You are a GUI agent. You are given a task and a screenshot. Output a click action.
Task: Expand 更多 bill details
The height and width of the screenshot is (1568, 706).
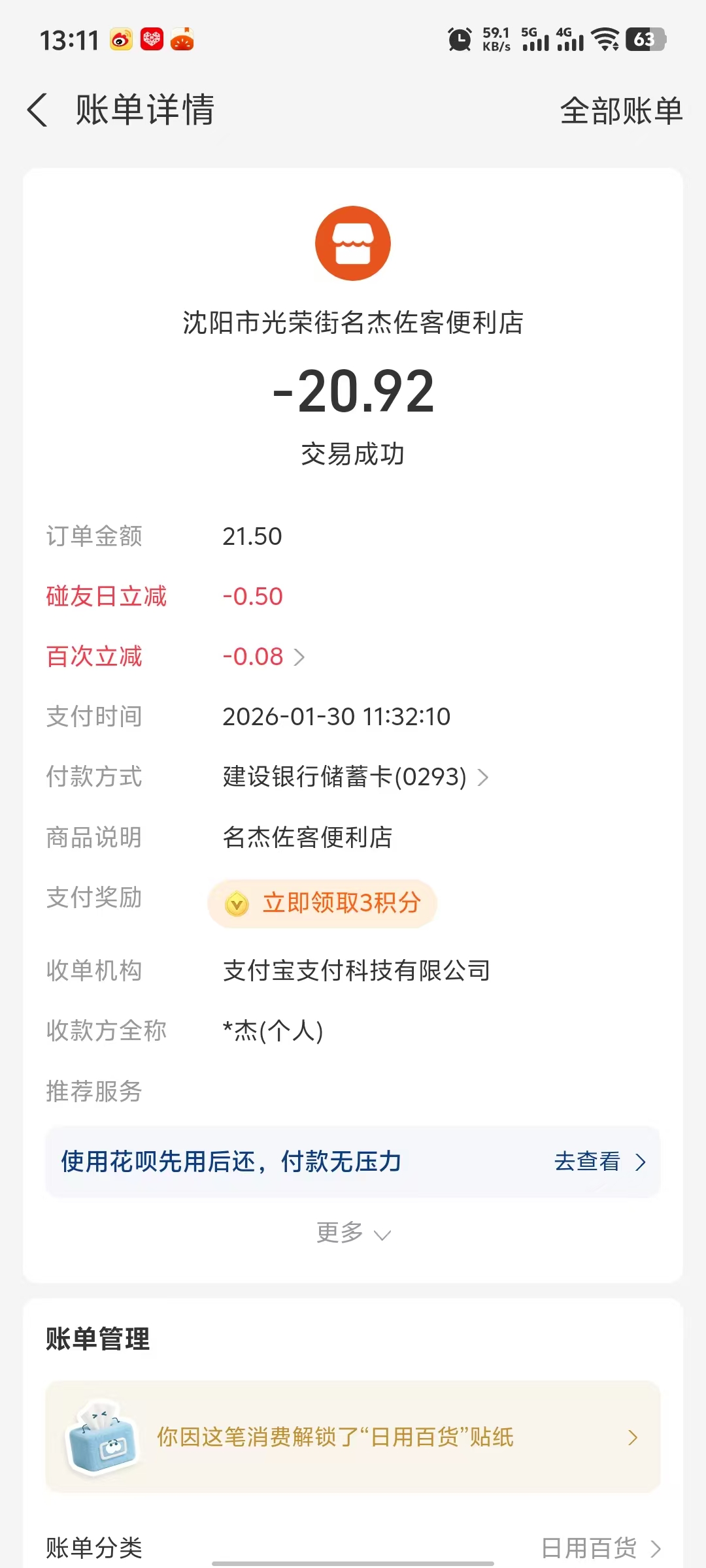(353, 1233)
